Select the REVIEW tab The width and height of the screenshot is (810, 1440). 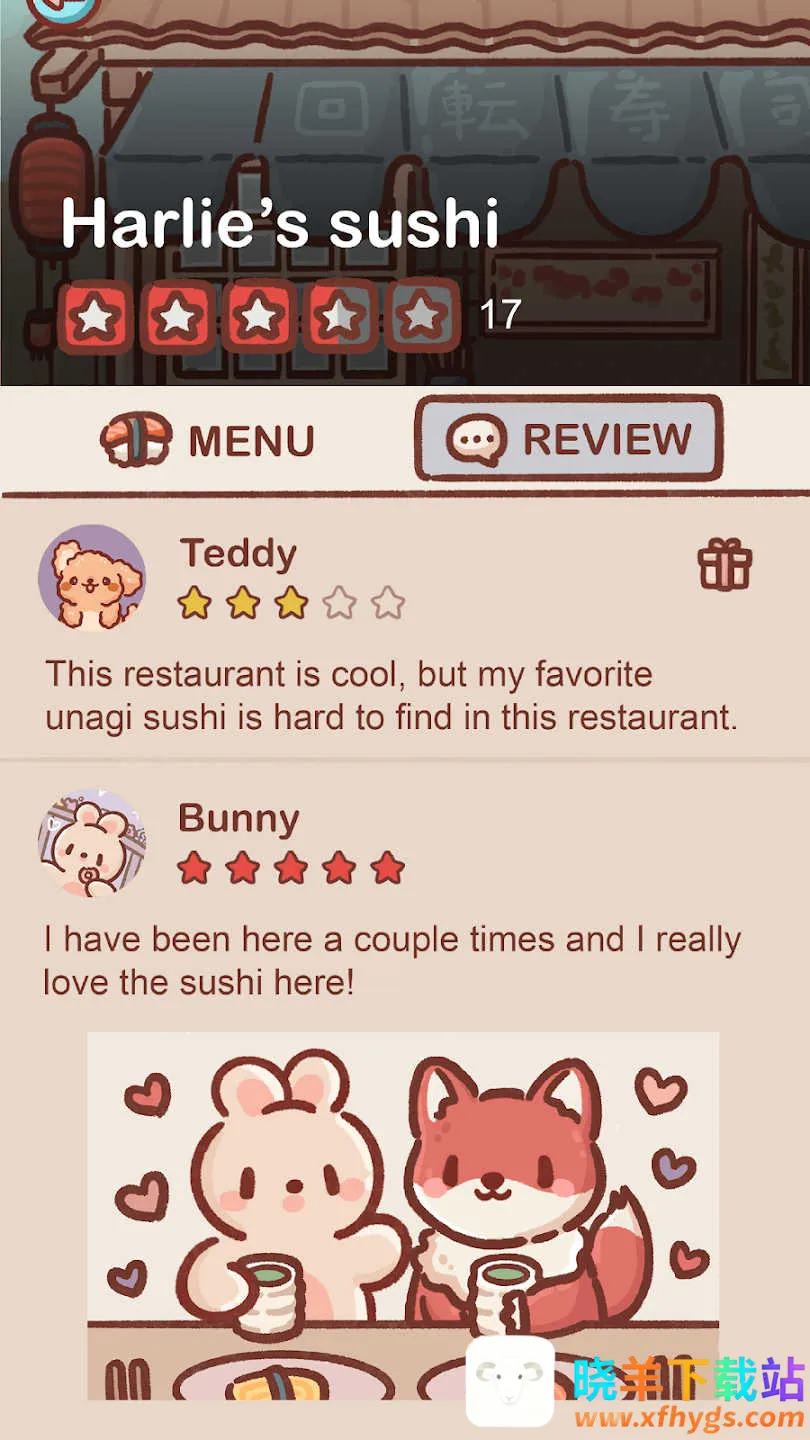[x=568, y=439]
